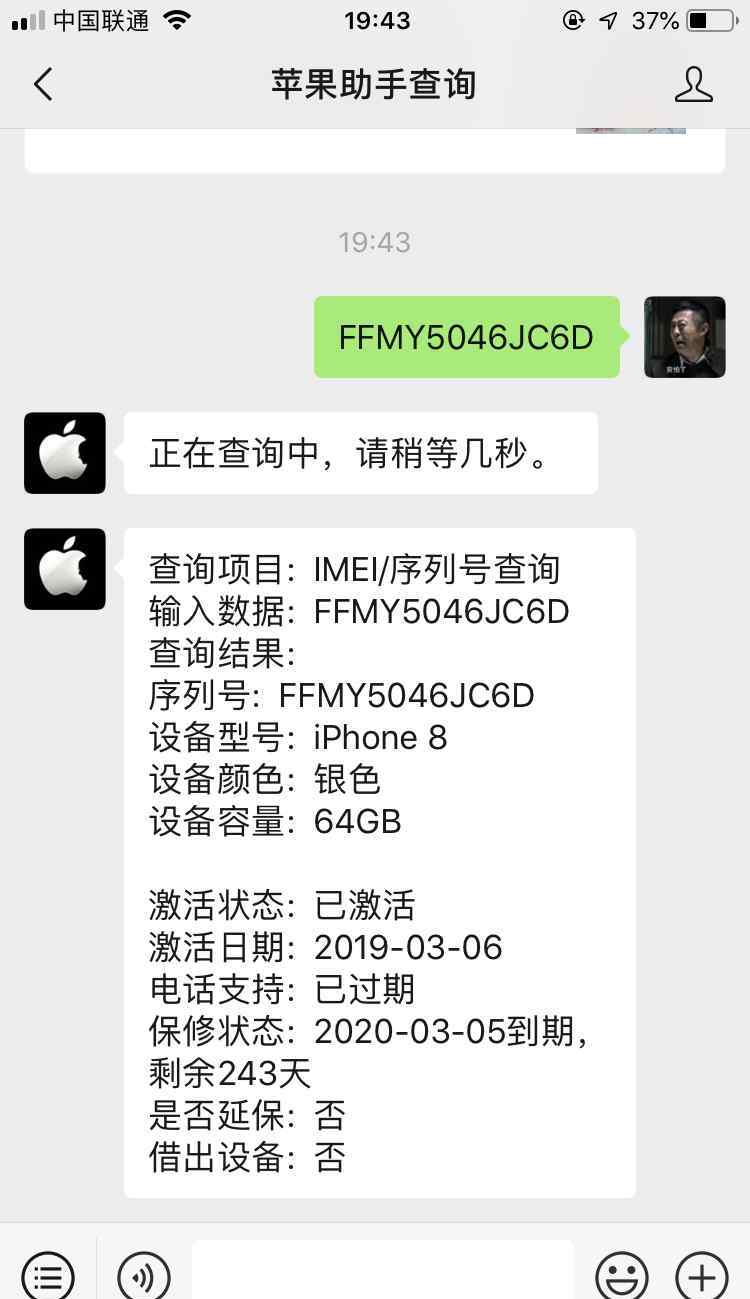Viewport: 750px width, 1299px height.
Task: Open the emoji picker
Action: tap(622, 1275)
